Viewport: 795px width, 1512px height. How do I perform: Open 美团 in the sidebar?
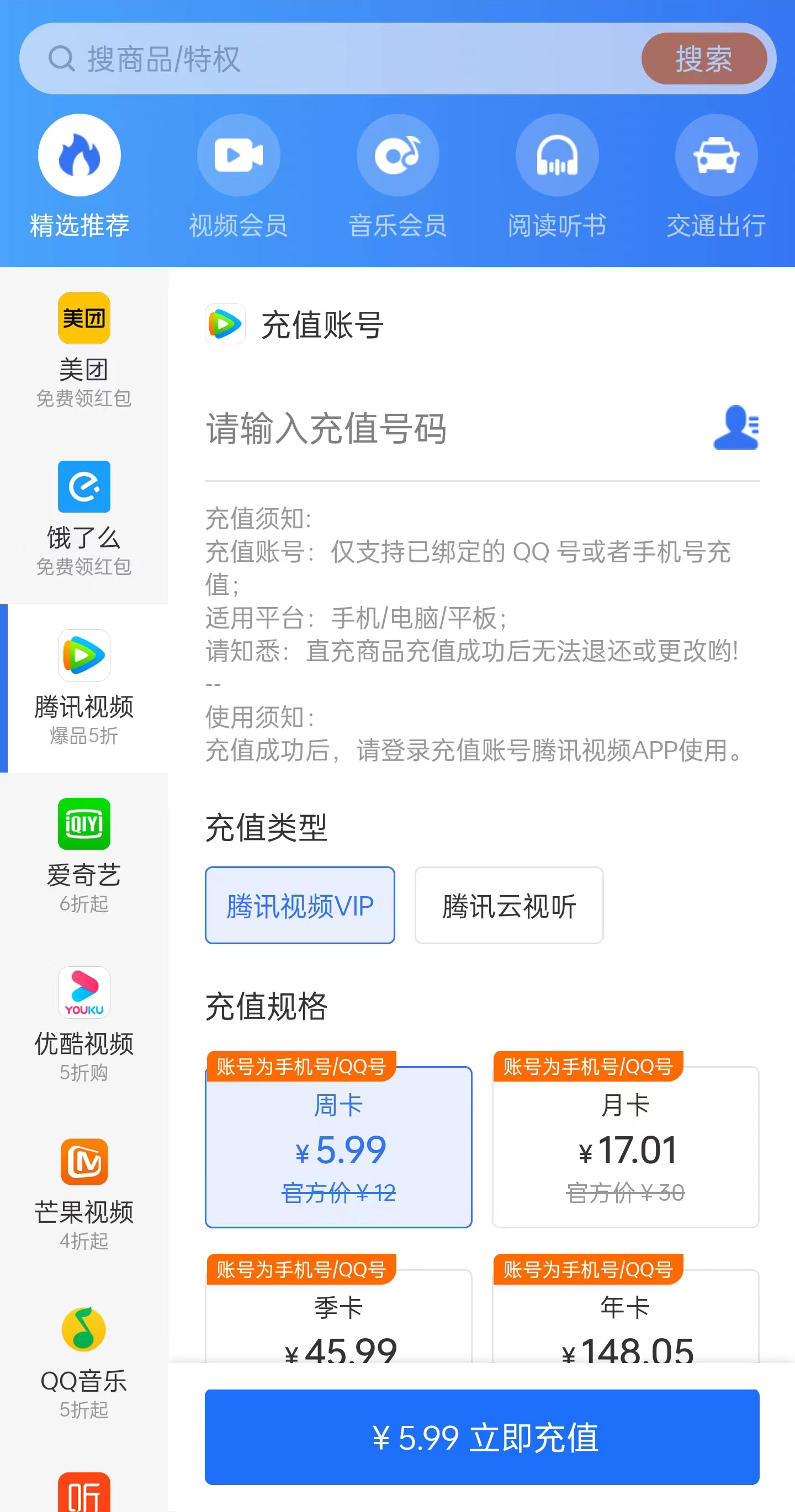84,351
